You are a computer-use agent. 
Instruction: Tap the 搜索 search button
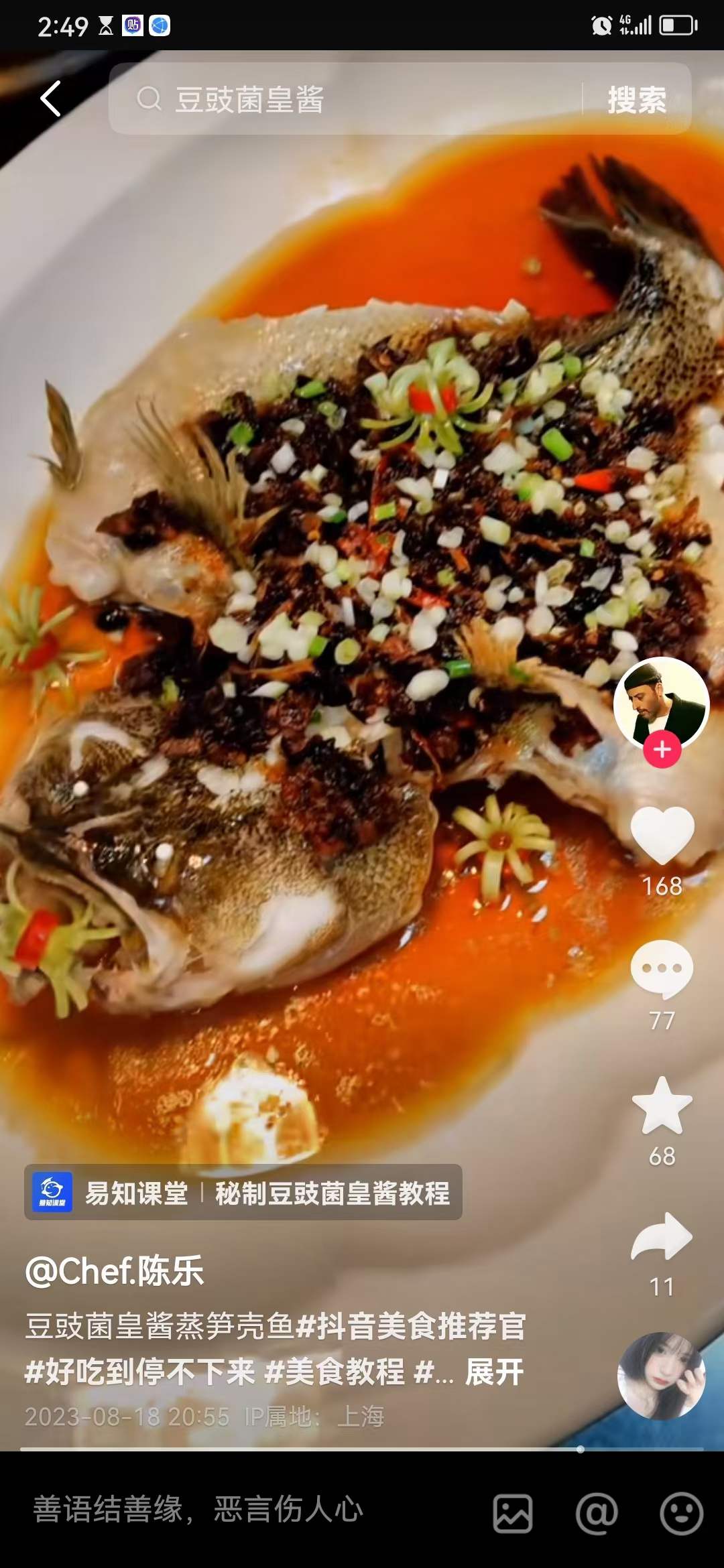coord(636,99)
